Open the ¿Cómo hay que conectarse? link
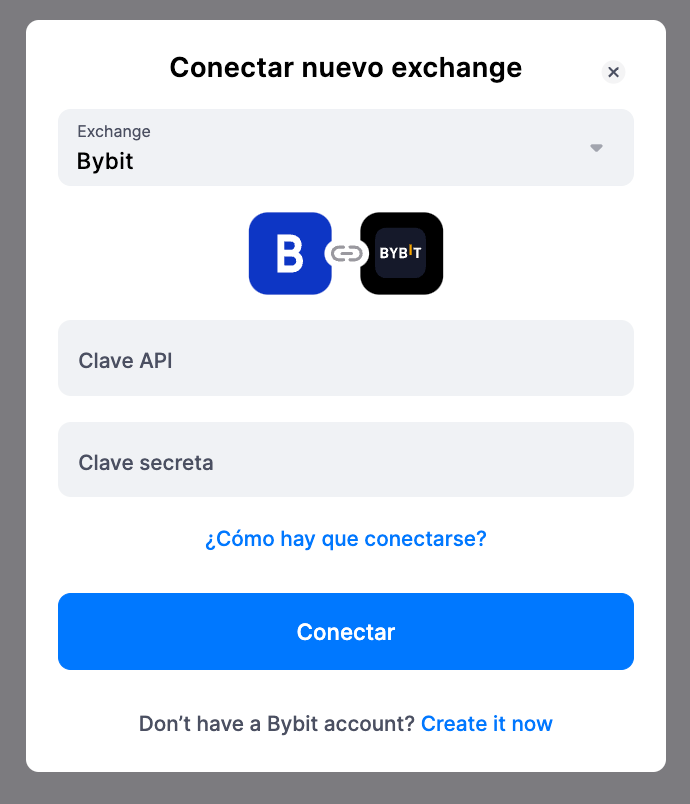The height and width of the screenshot is (804, 690). click(346, 539)
